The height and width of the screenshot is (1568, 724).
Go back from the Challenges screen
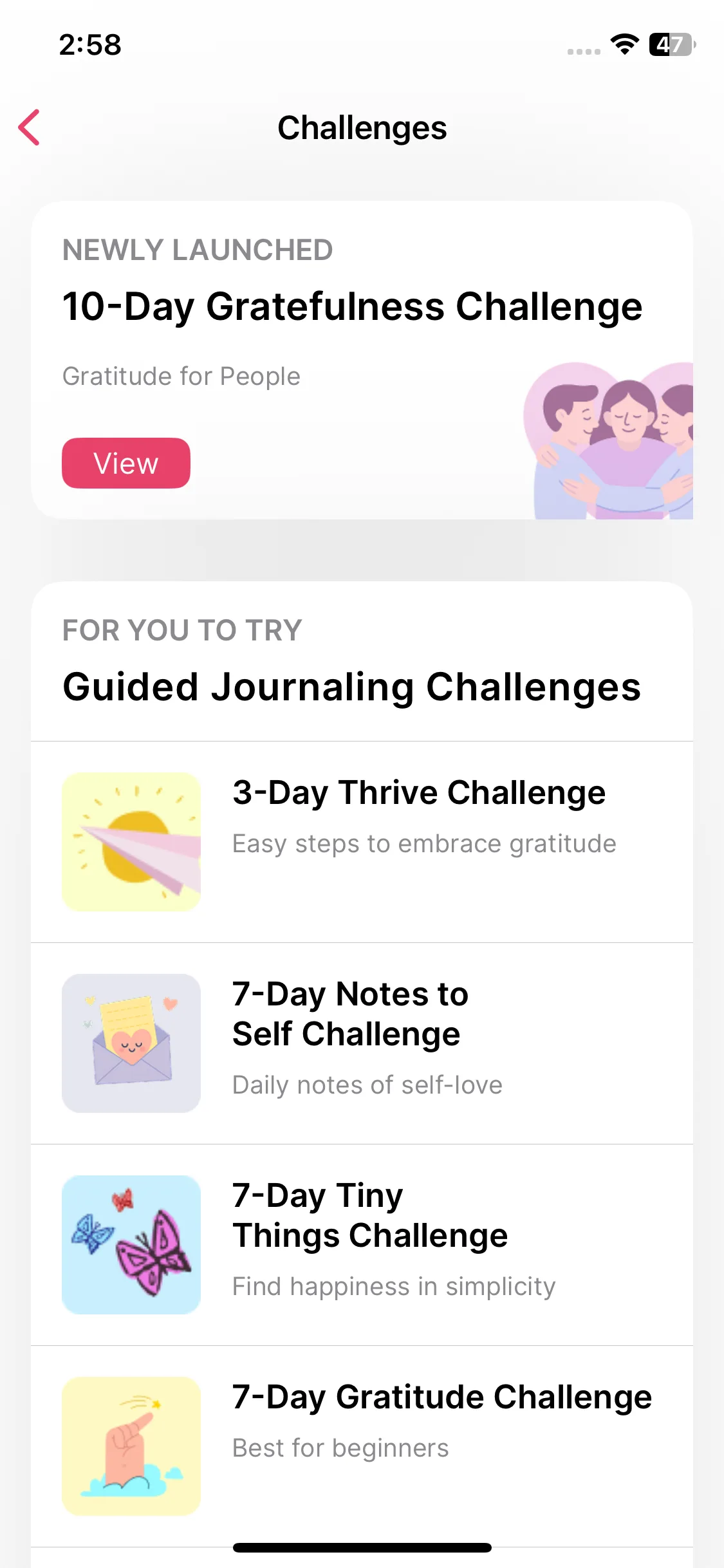point(30,127)
